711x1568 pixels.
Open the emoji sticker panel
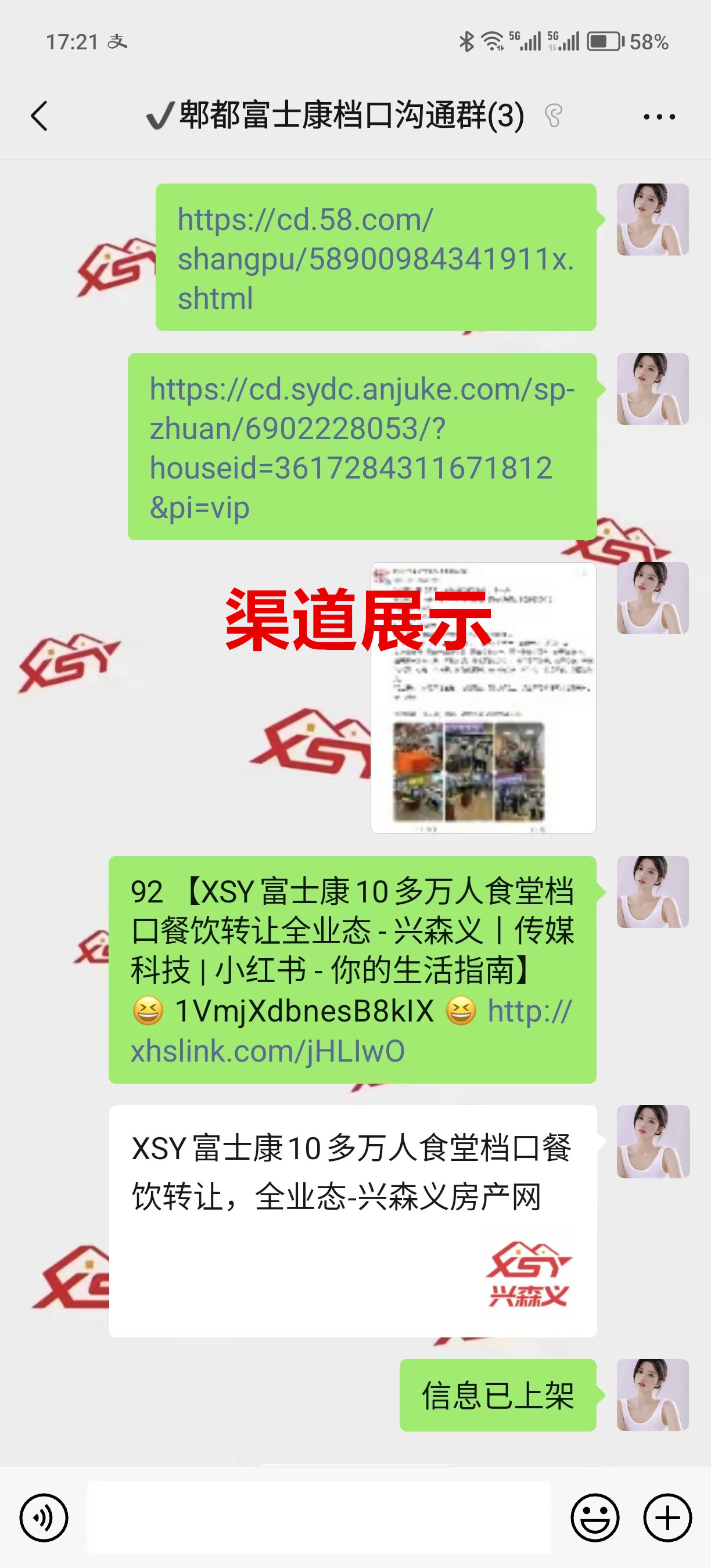coord(594,1518)
